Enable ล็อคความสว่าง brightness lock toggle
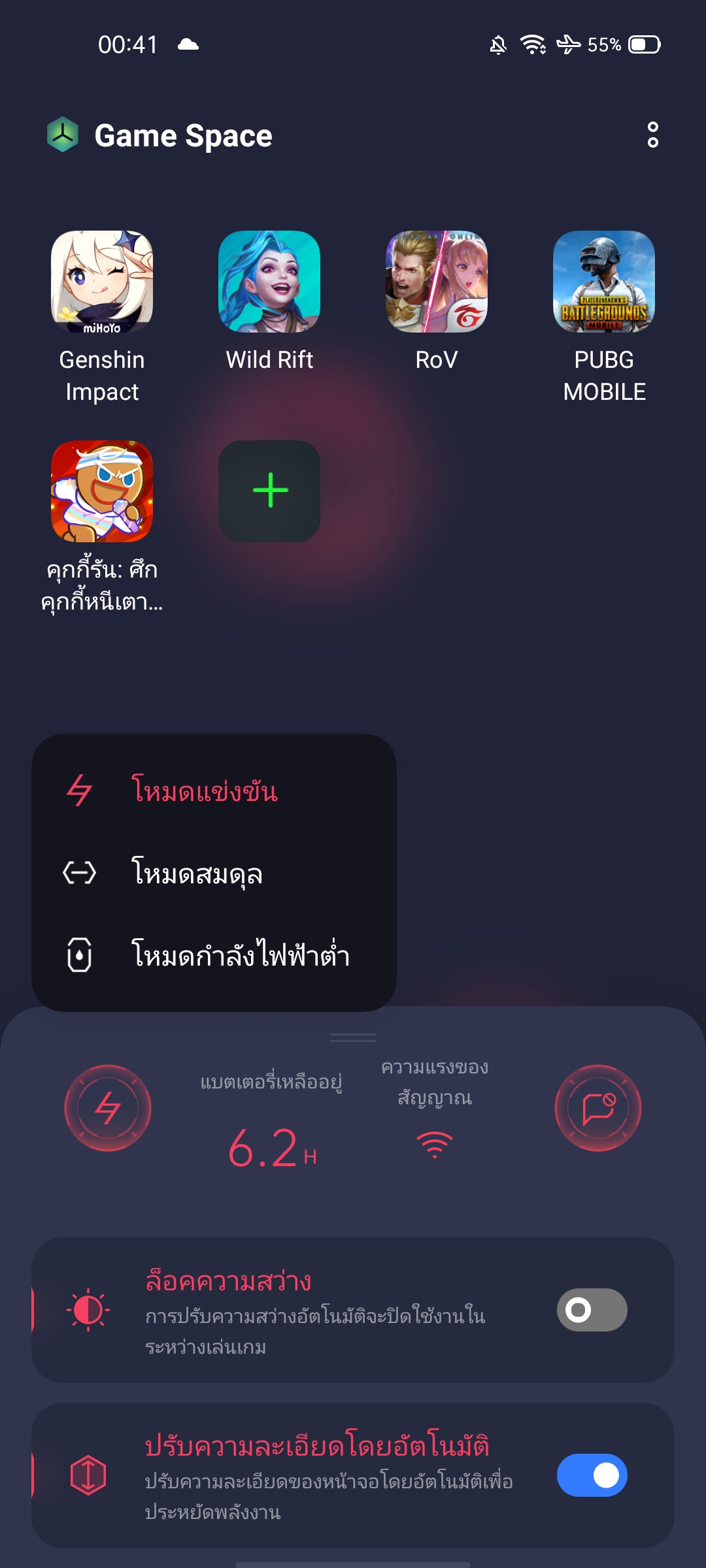706x1568 pixels. [x=592, y=1310]
